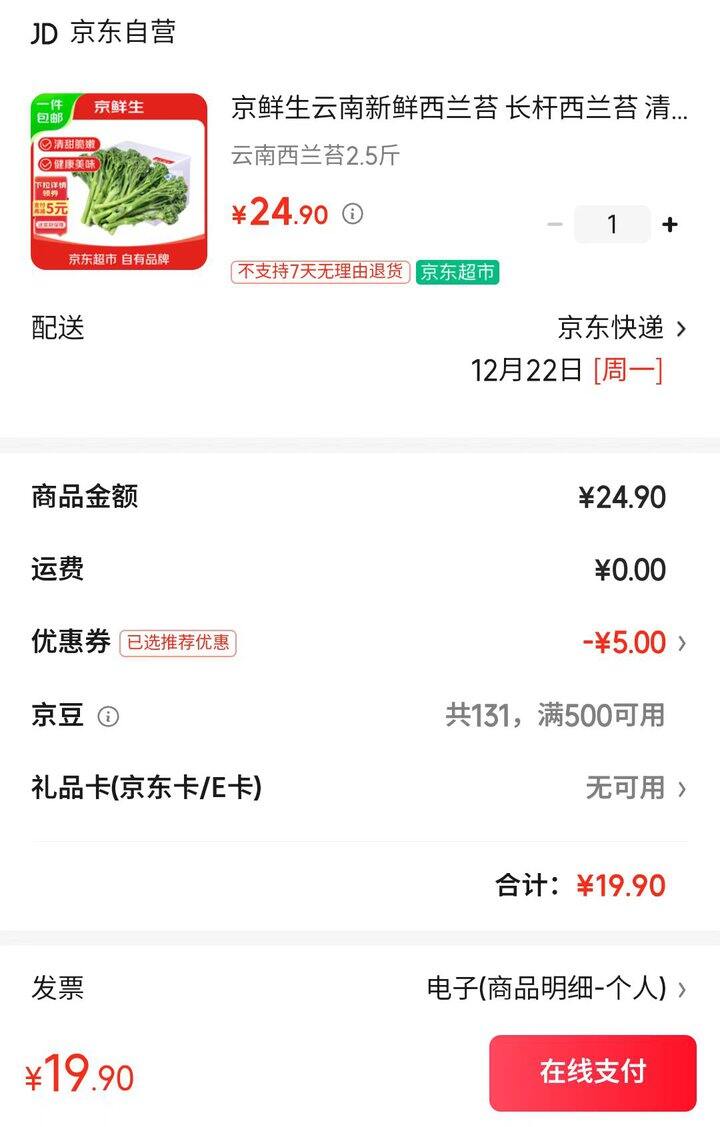Viewport: 720px width, 1127px height.
Task: Tap the quantity field showing 1
Action: 612,224
